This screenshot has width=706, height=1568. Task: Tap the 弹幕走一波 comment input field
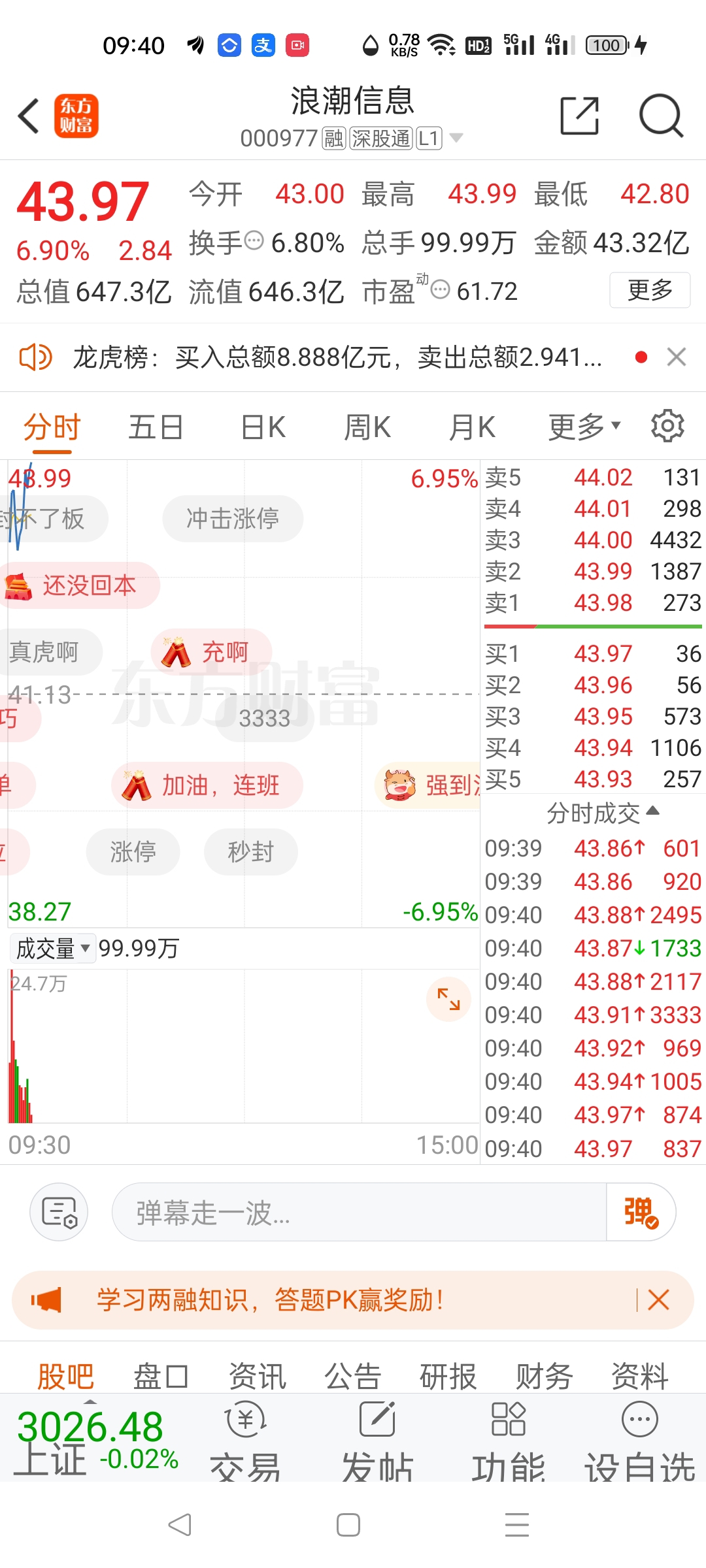tap(327, 1211)
